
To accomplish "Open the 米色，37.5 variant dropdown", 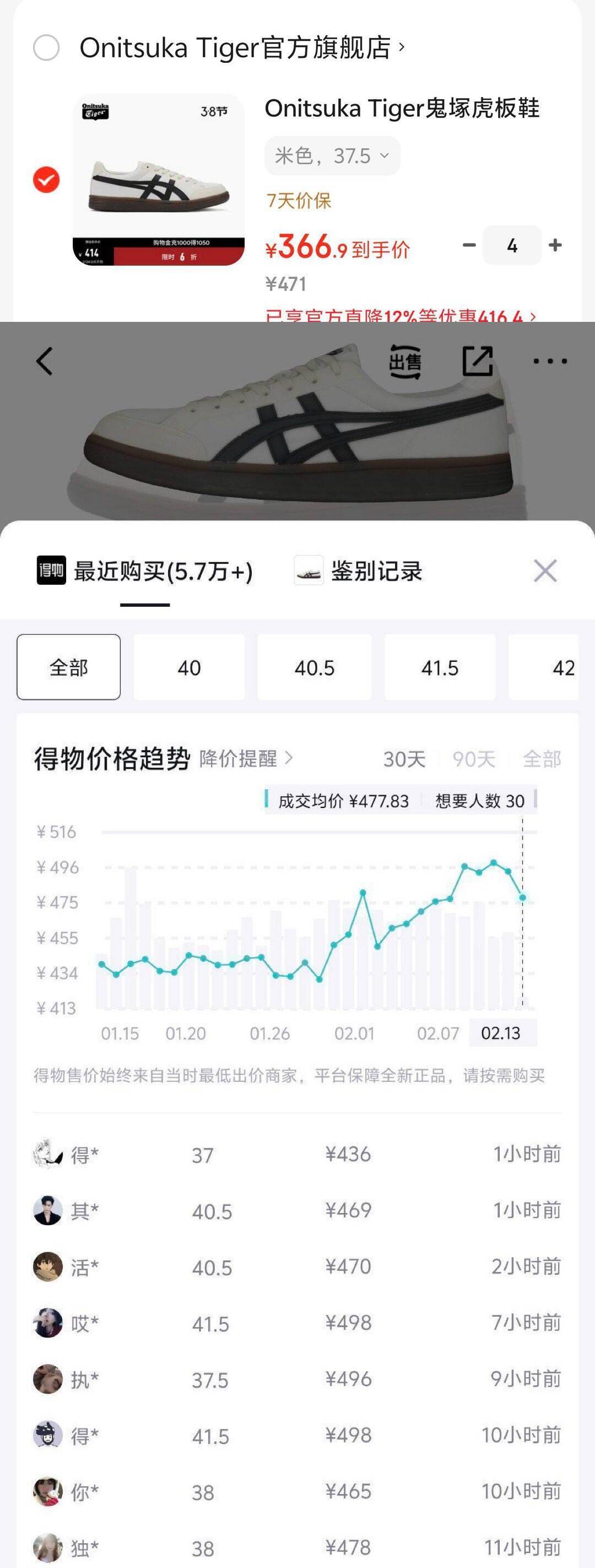I will tap(332, 156).
